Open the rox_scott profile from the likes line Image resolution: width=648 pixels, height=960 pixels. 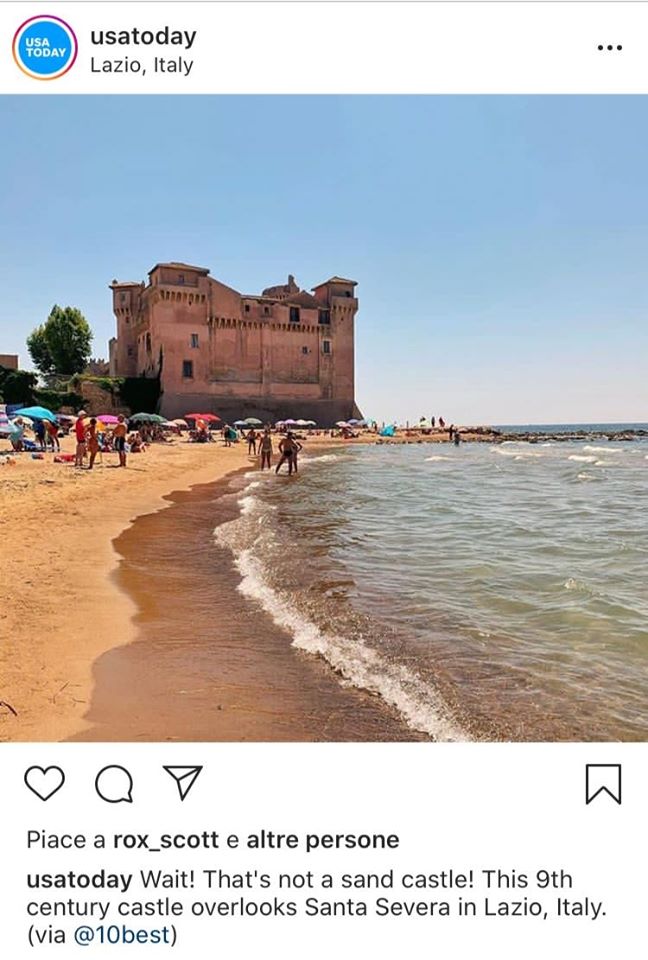[x=165, y=840]
